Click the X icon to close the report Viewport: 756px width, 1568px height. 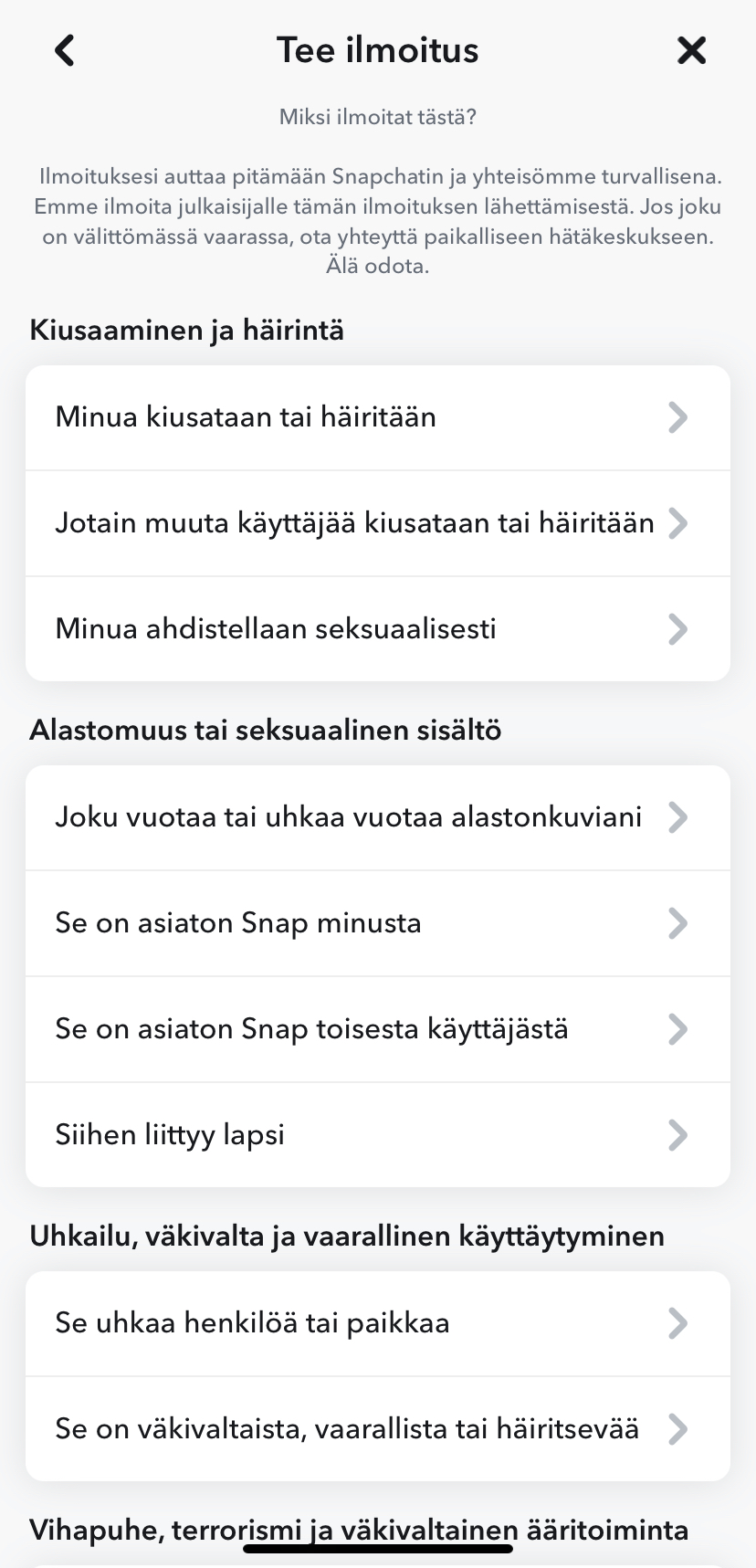[x=691, y=50]
